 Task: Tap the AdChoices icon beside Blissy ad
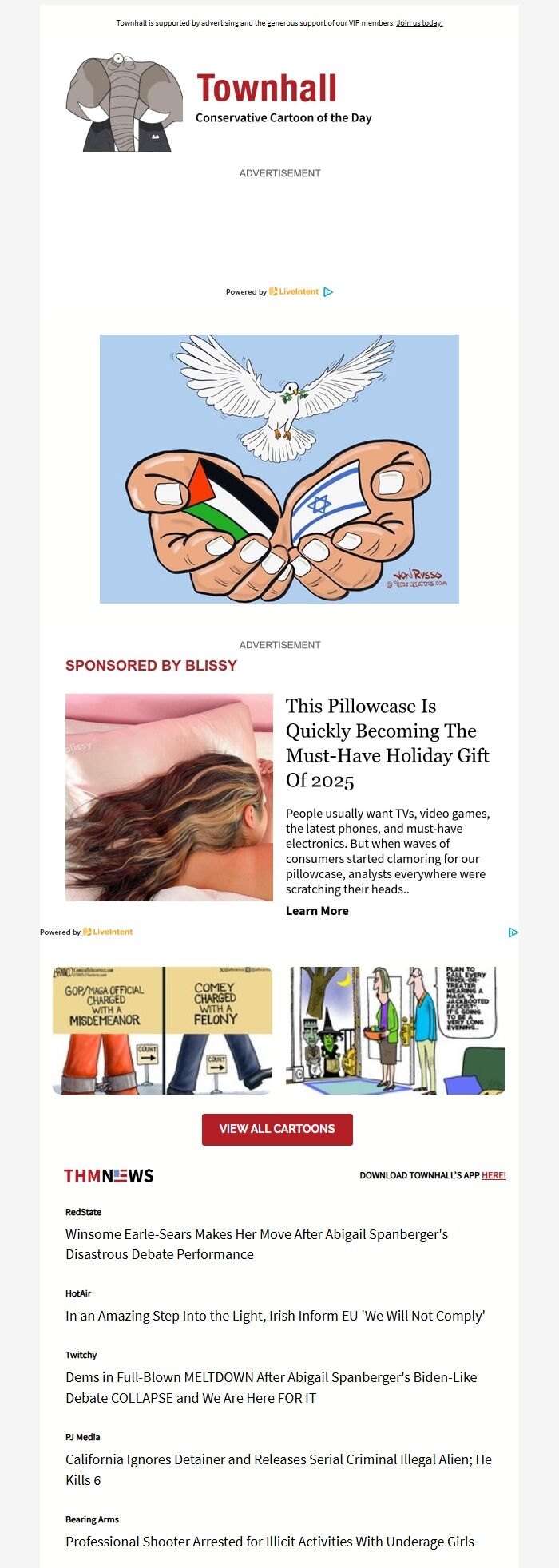pos(513,932)
